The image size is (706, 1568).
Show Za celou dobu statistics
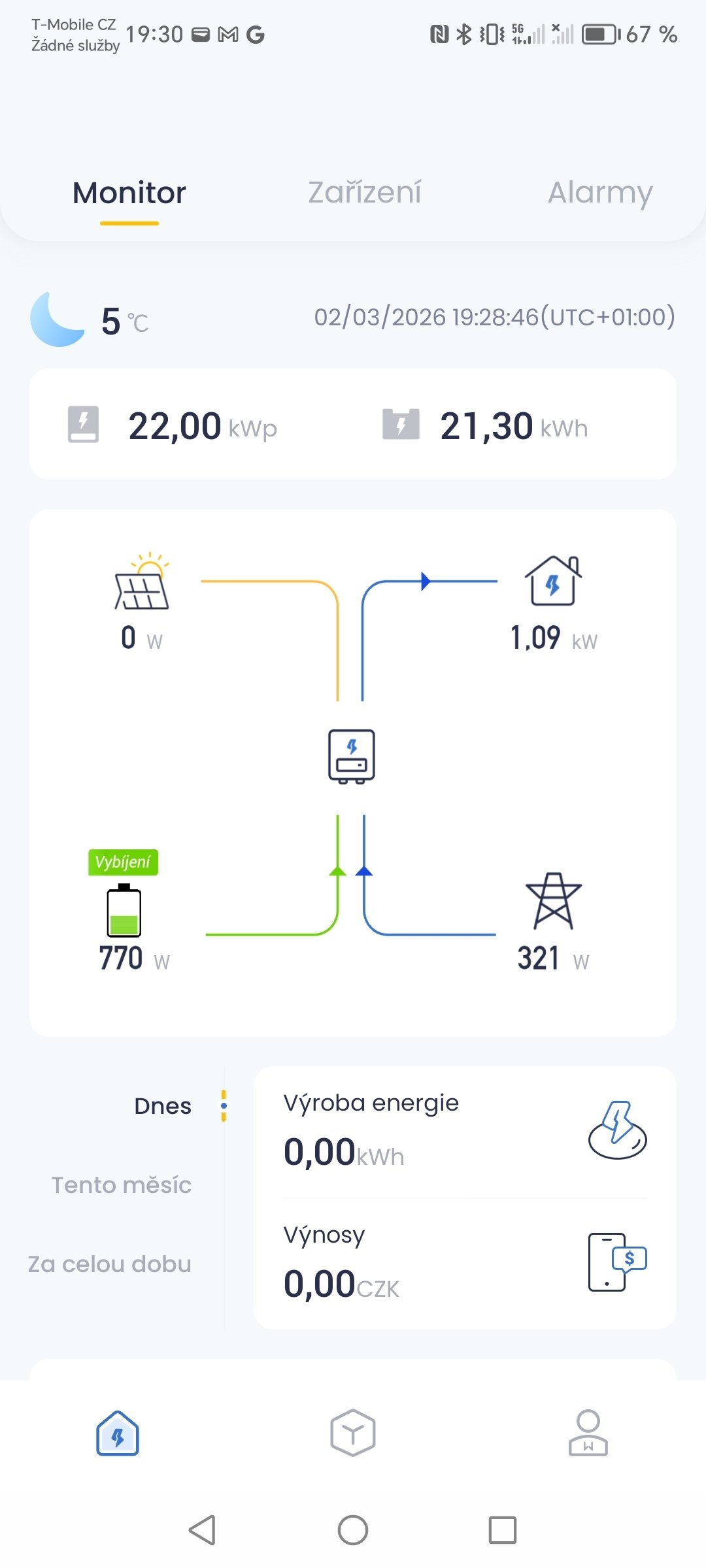click(x=110, y=1264)
